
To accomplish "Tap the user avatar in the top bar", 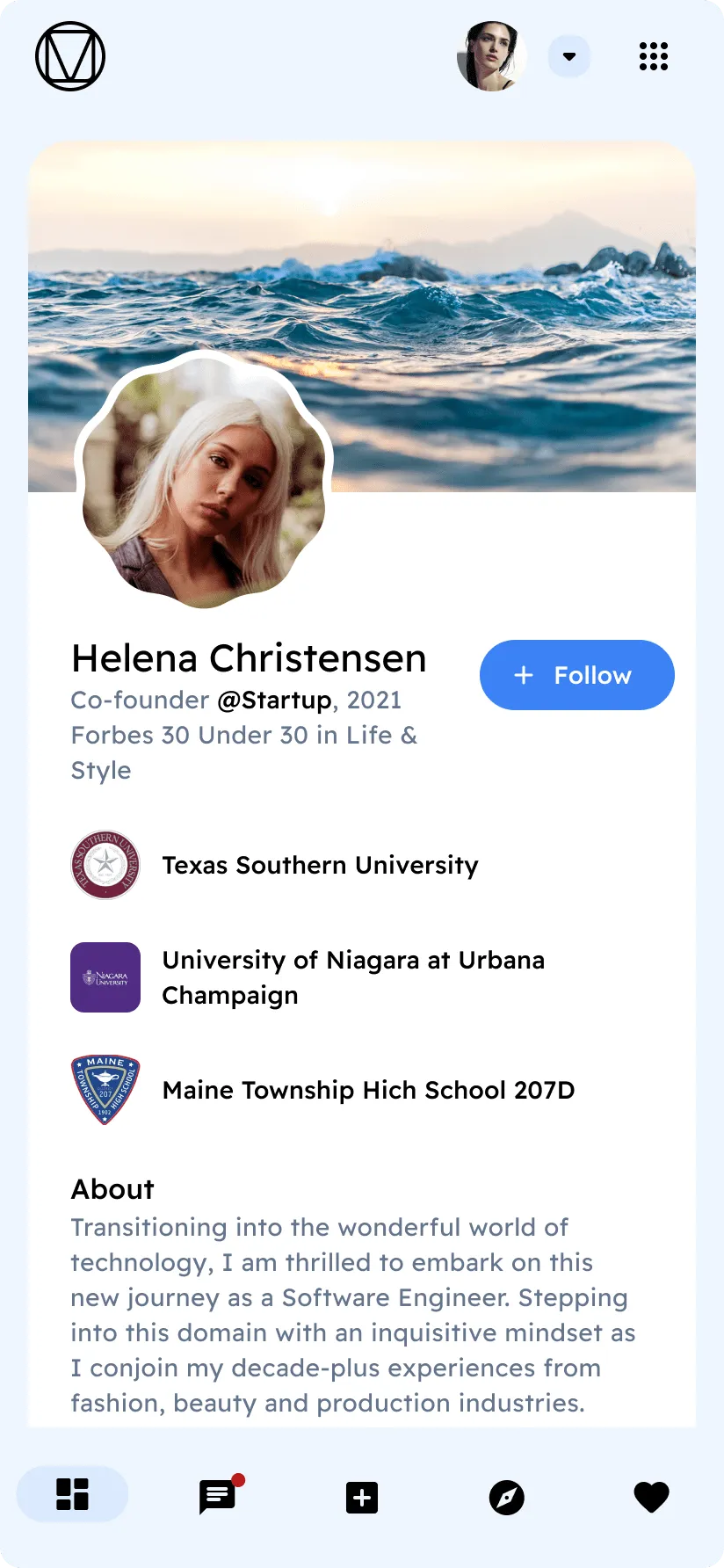I will (x=492, y=55).
